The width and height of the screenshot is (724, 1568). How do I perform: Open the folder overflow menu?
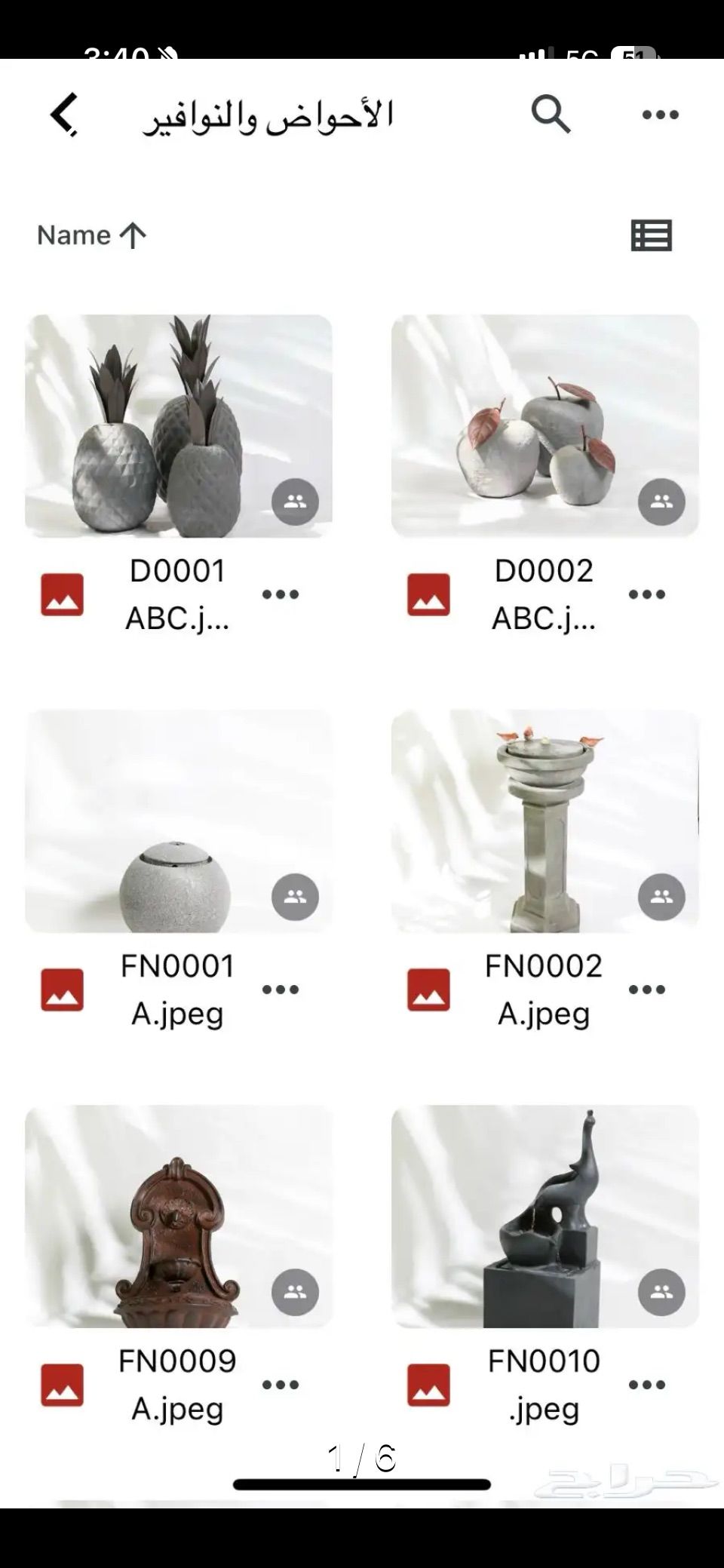[x=660, y=115]
